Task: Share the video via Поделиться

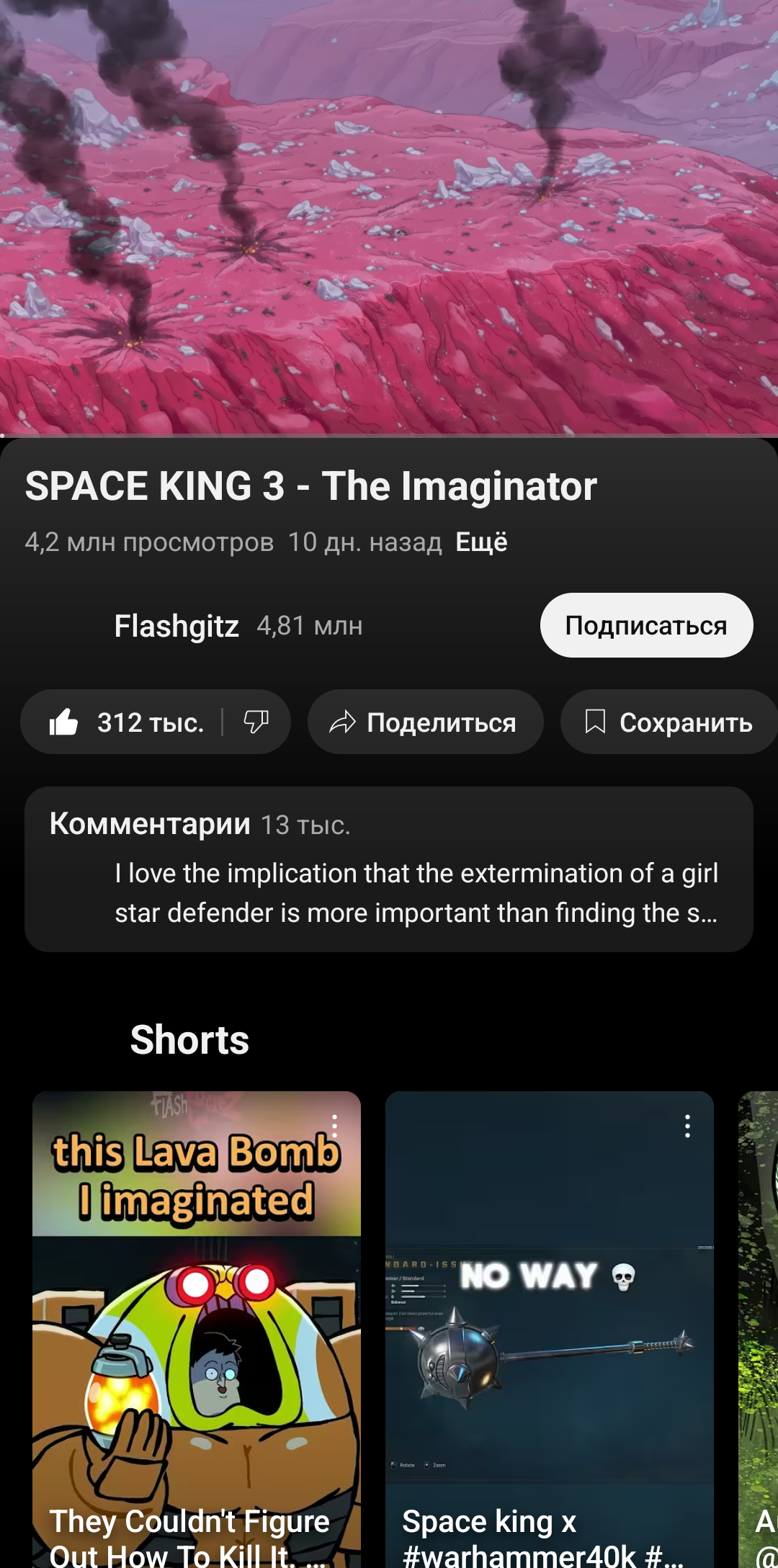Action: pos(425,722)
